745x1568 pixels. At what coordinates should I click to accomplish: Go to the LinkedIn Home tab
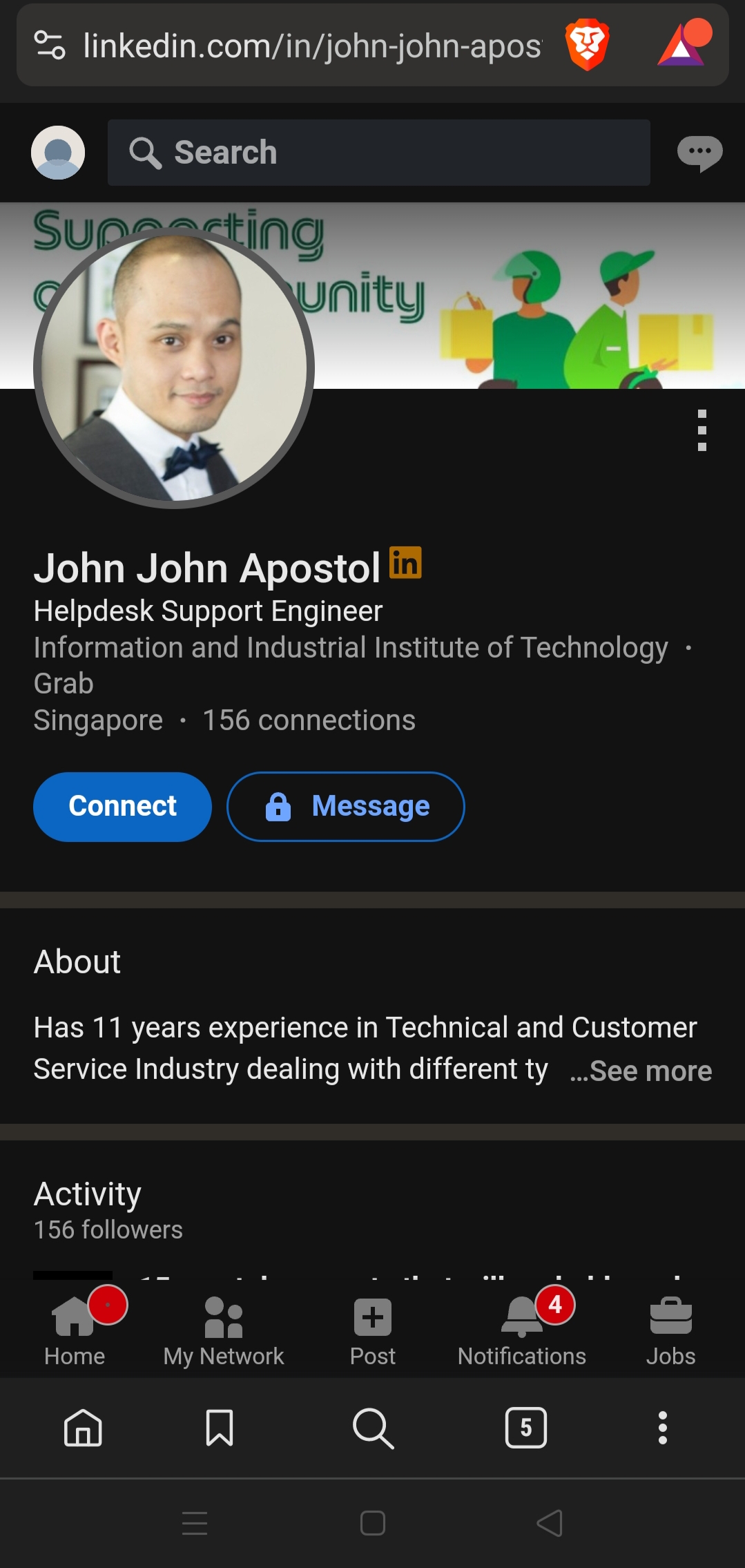click(75, 1330)
